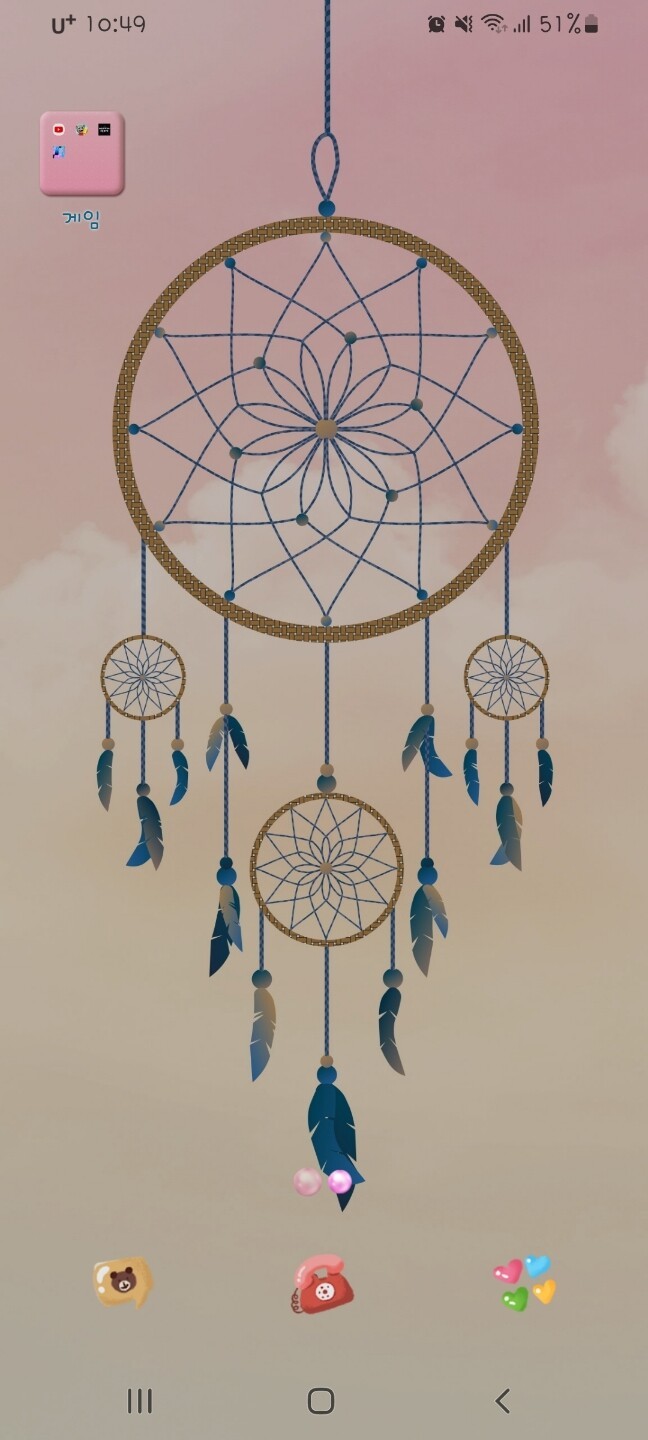The image size is (648, 1440).
Task: Go back using navigation bar arrow
Action: (503, 1401)
